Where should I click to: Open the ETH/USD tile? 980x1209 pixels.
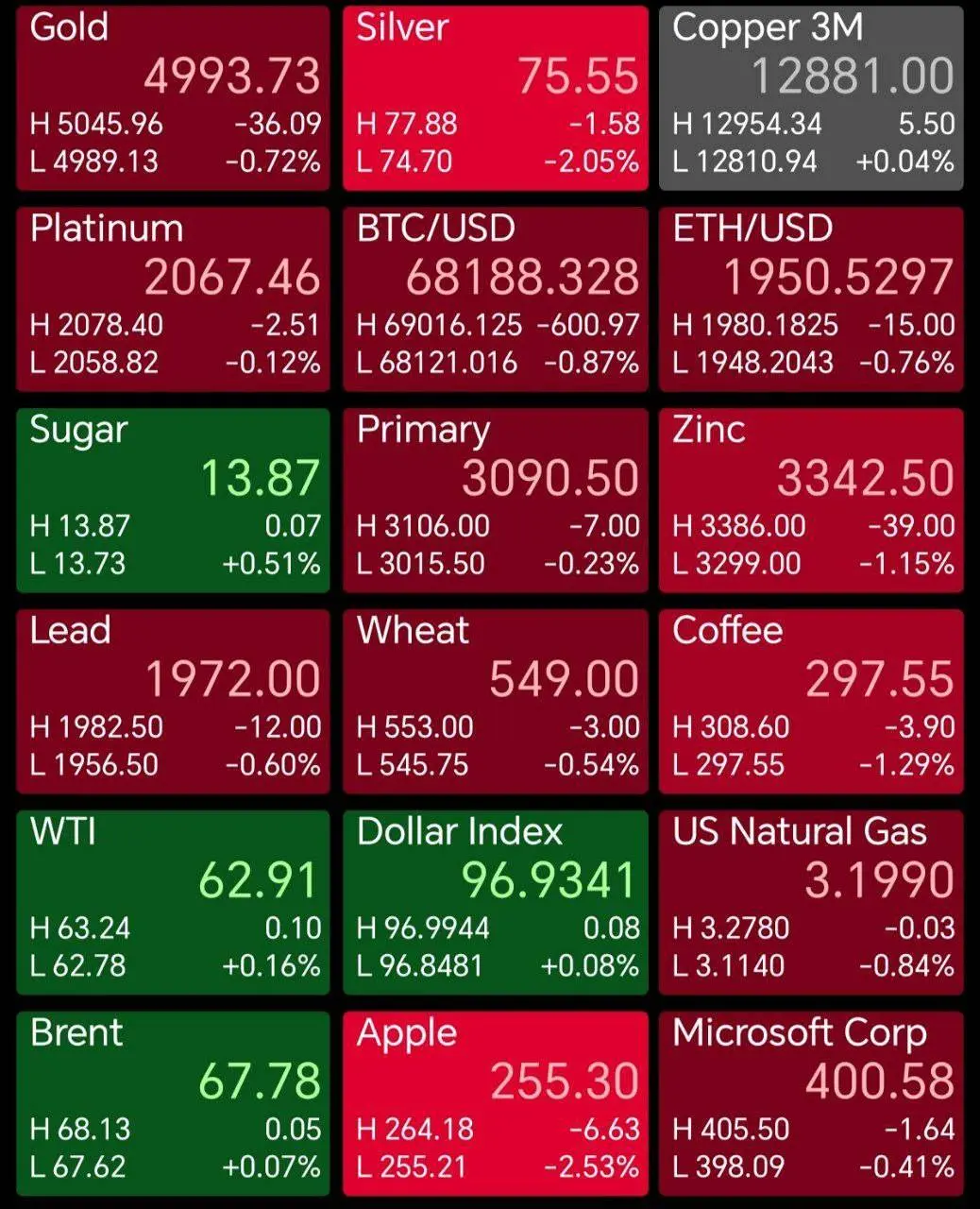tap(811, 299)
